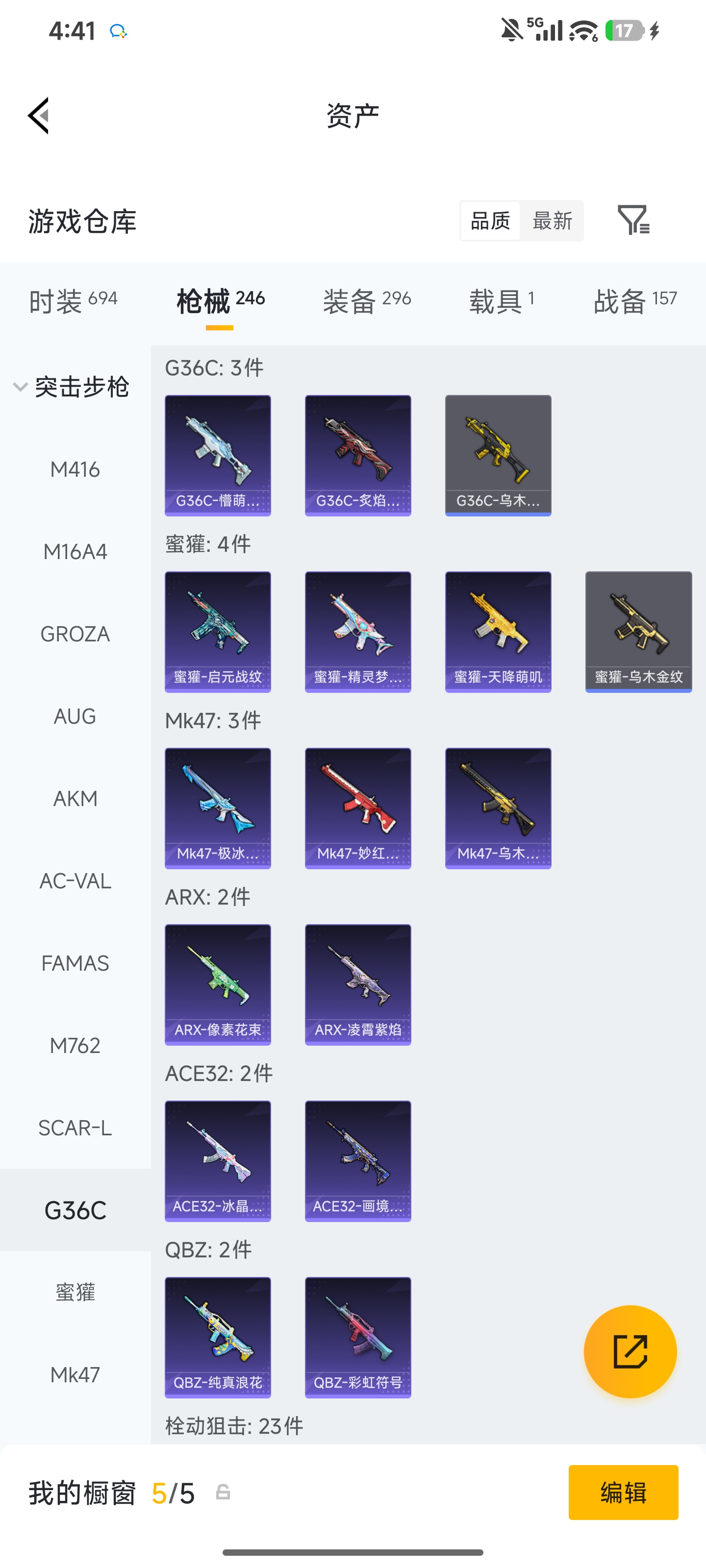Open the 蜜獾-启元战纹 skin tile
Image resolution: width=706 pixels, height=1568 pixels.
coord(218,632)
